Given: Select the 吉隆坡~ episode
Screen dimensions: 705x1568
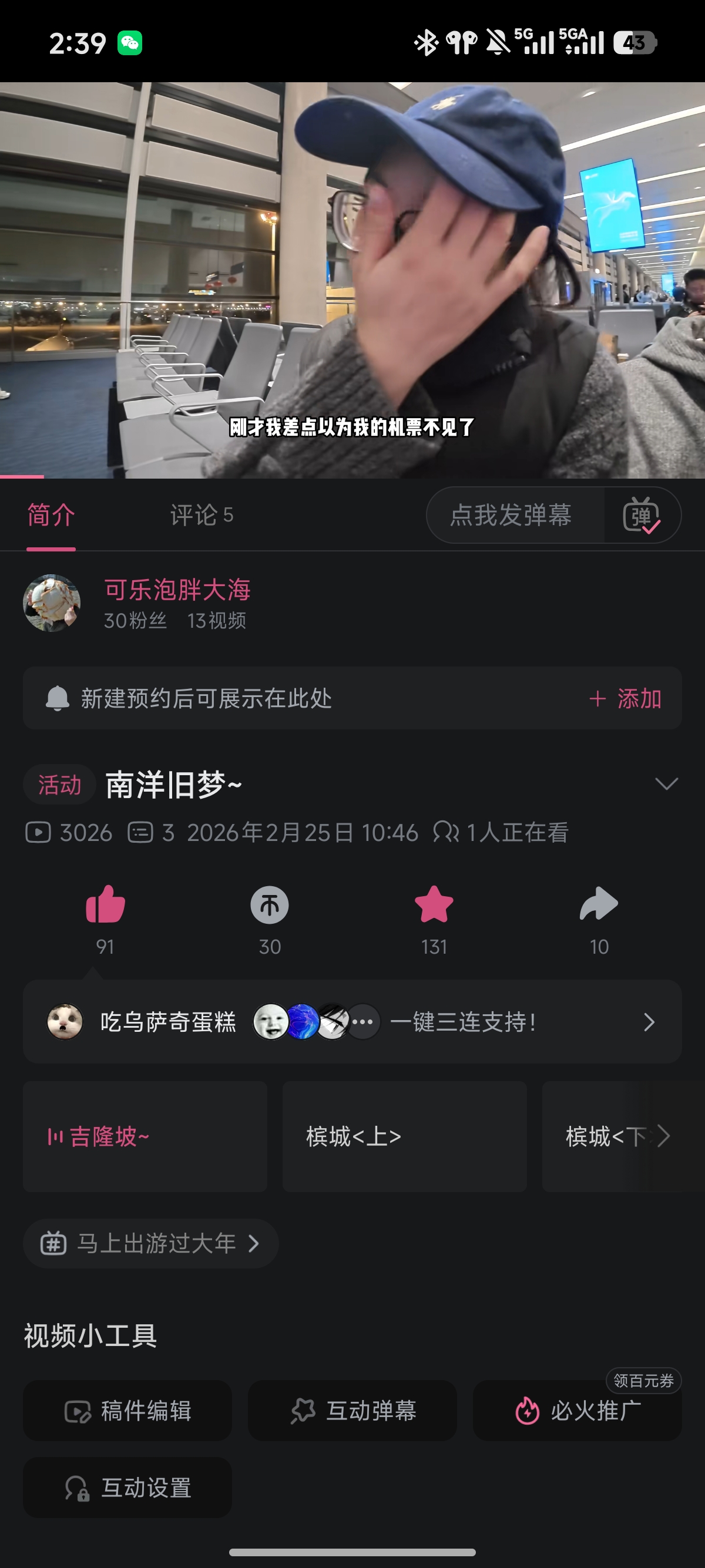Looking at the screenshot, I should tap(145, 1136).
